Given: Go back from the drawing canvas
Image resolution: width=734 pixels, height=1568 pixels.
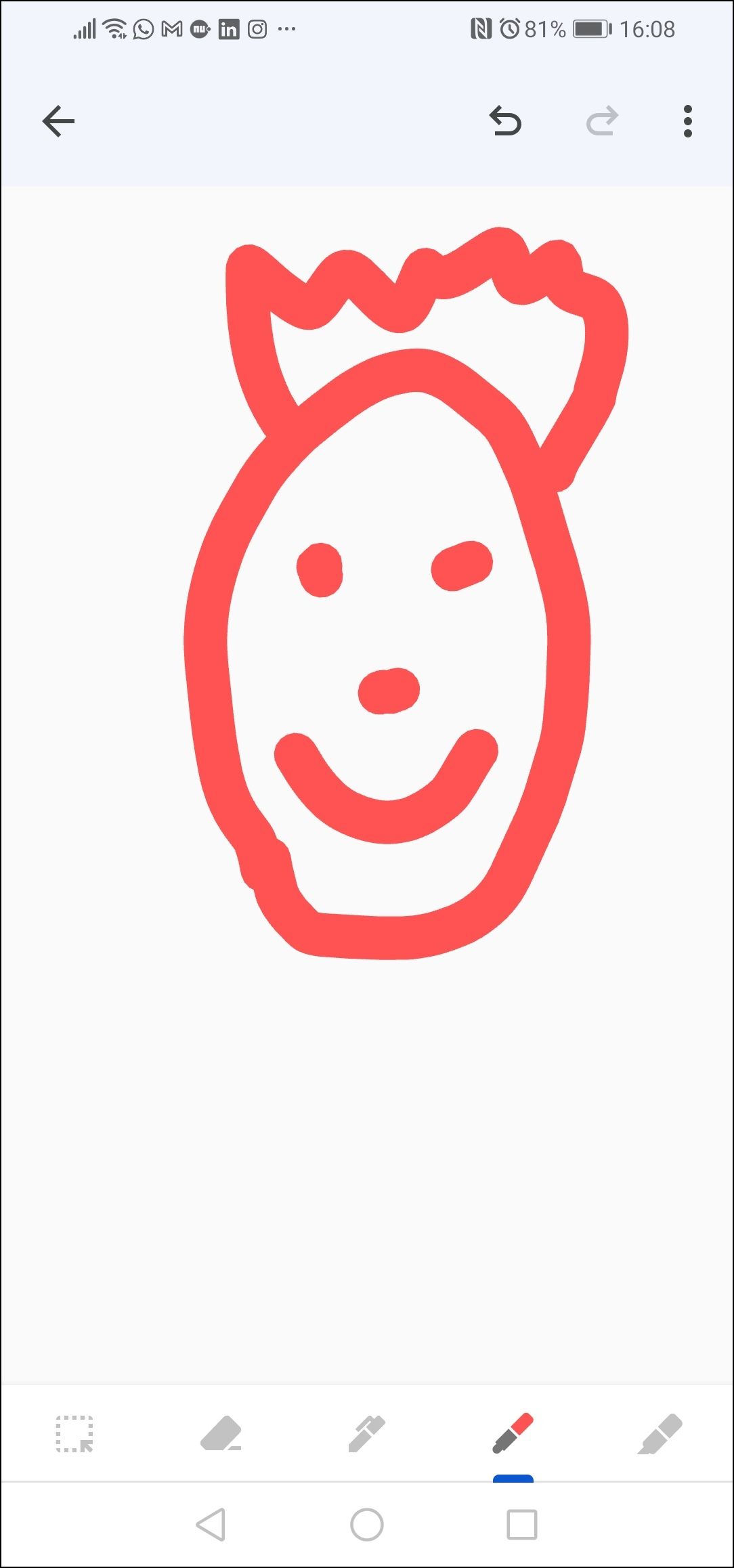Looking at the screenshot, I should tap(58, 122).
